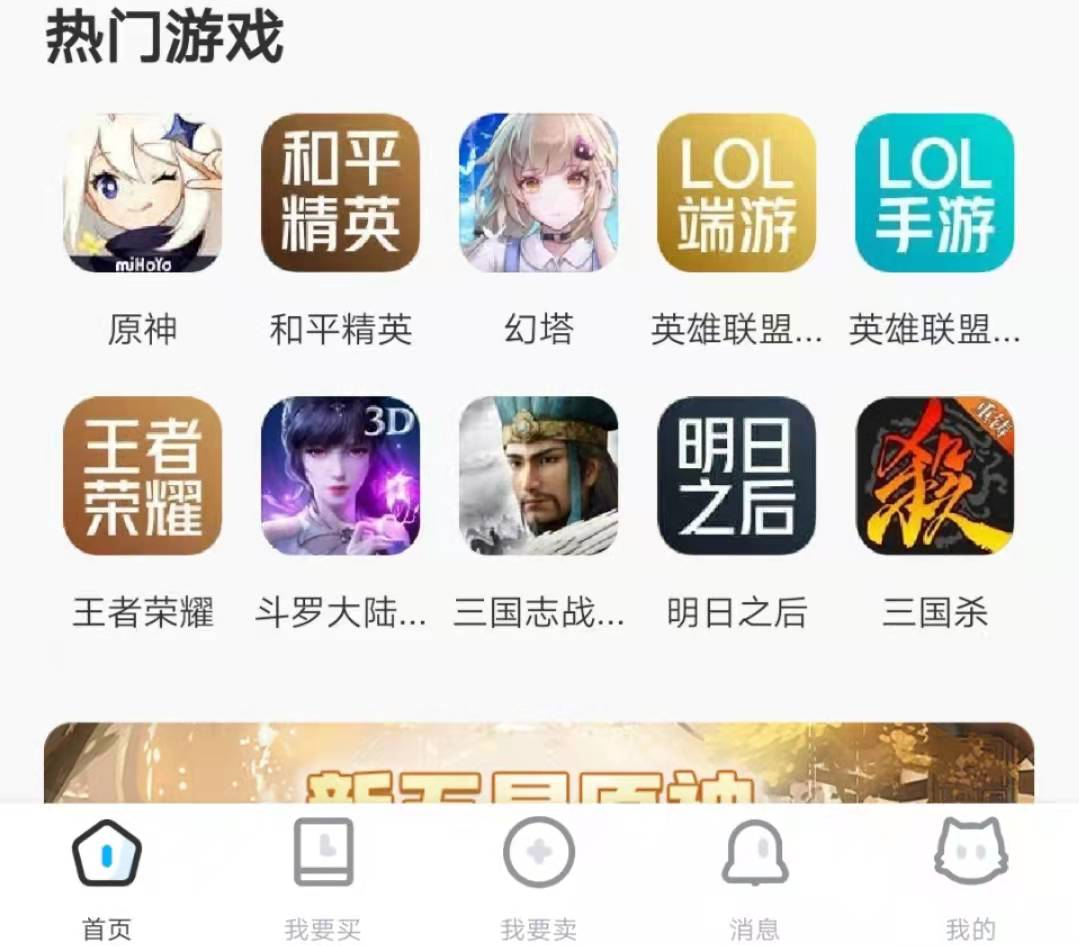Open 幻塔 from hot games
This screenshot has width=1079, height=946.
coord(538,193)
